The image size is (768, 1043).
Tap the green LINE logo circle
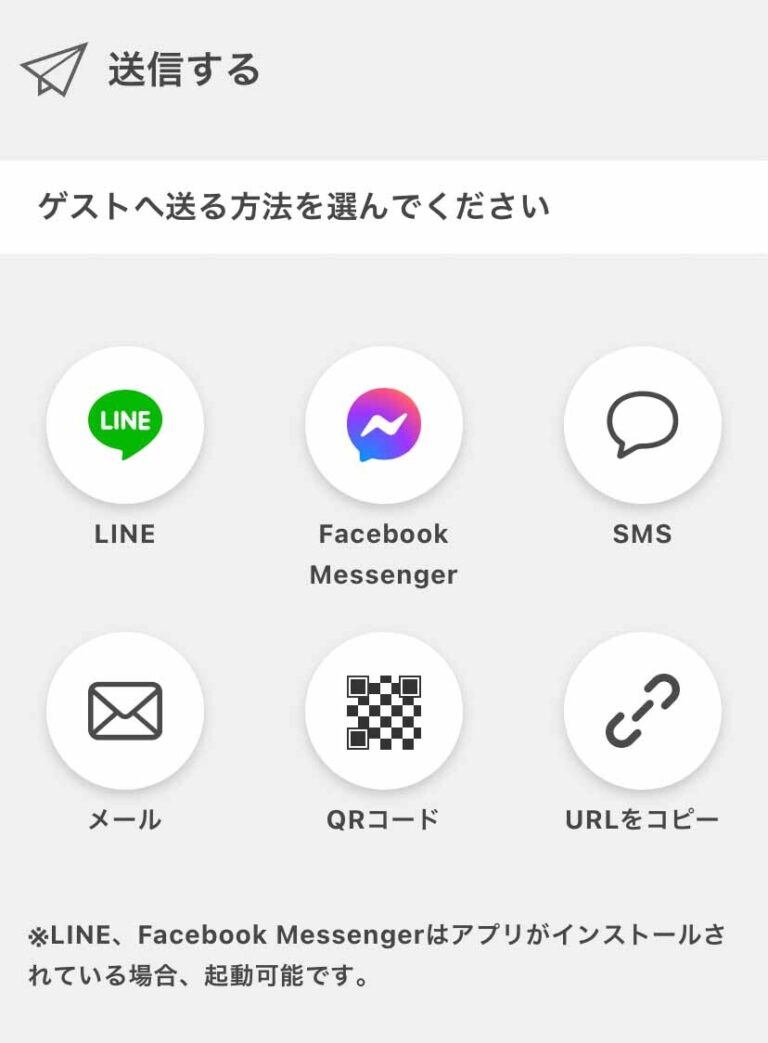click(127, 424)
